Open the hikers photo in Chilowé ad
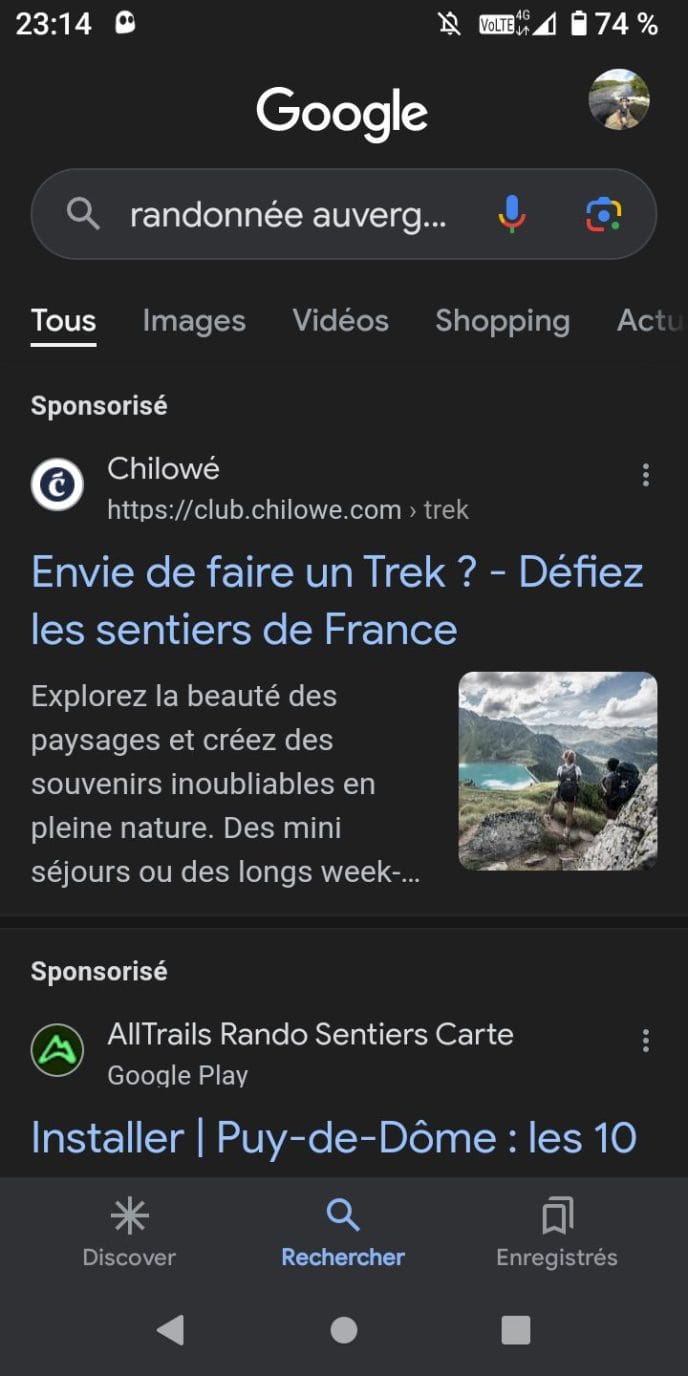 click(x=558, y=771)
